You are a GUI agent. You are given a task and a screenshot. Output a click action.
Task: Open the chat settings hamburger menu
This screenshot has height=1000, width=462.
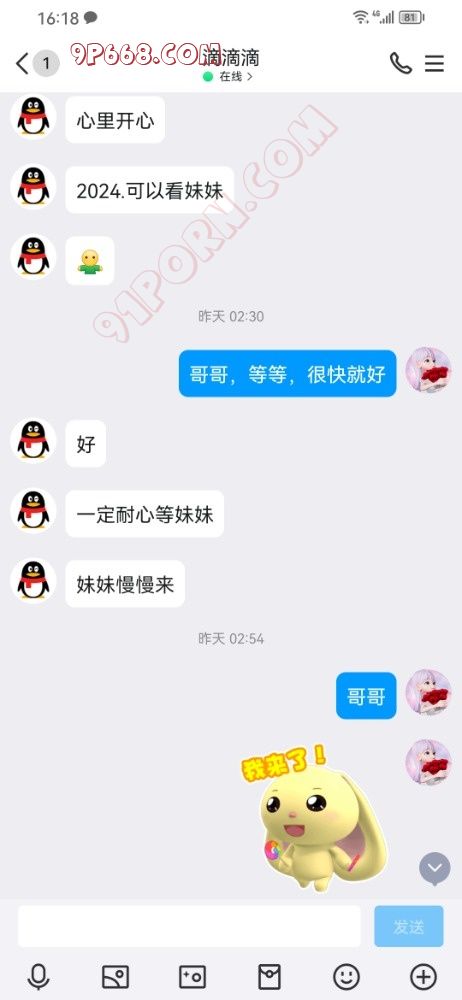click(x=435, y=63)
